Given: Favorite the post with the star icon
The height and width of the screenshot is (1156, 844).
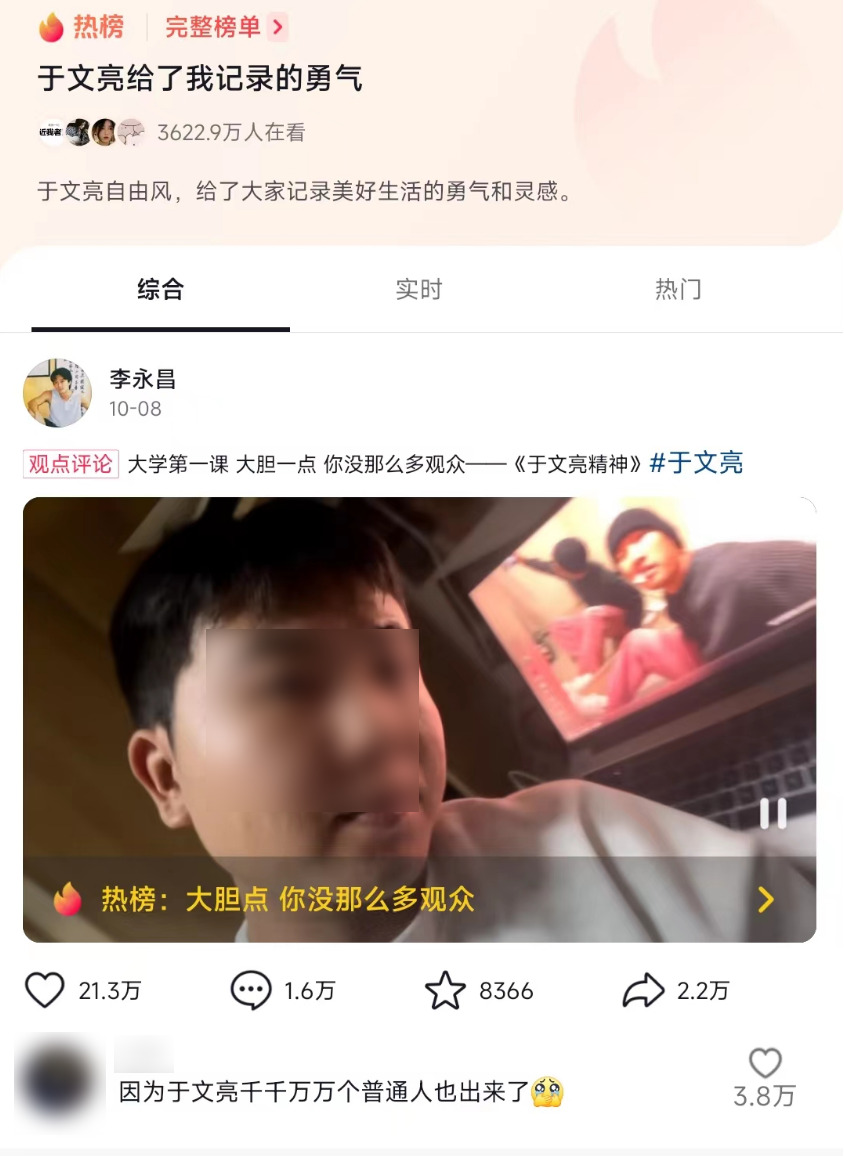Looking at the screenshot, I should pos(446,990).
